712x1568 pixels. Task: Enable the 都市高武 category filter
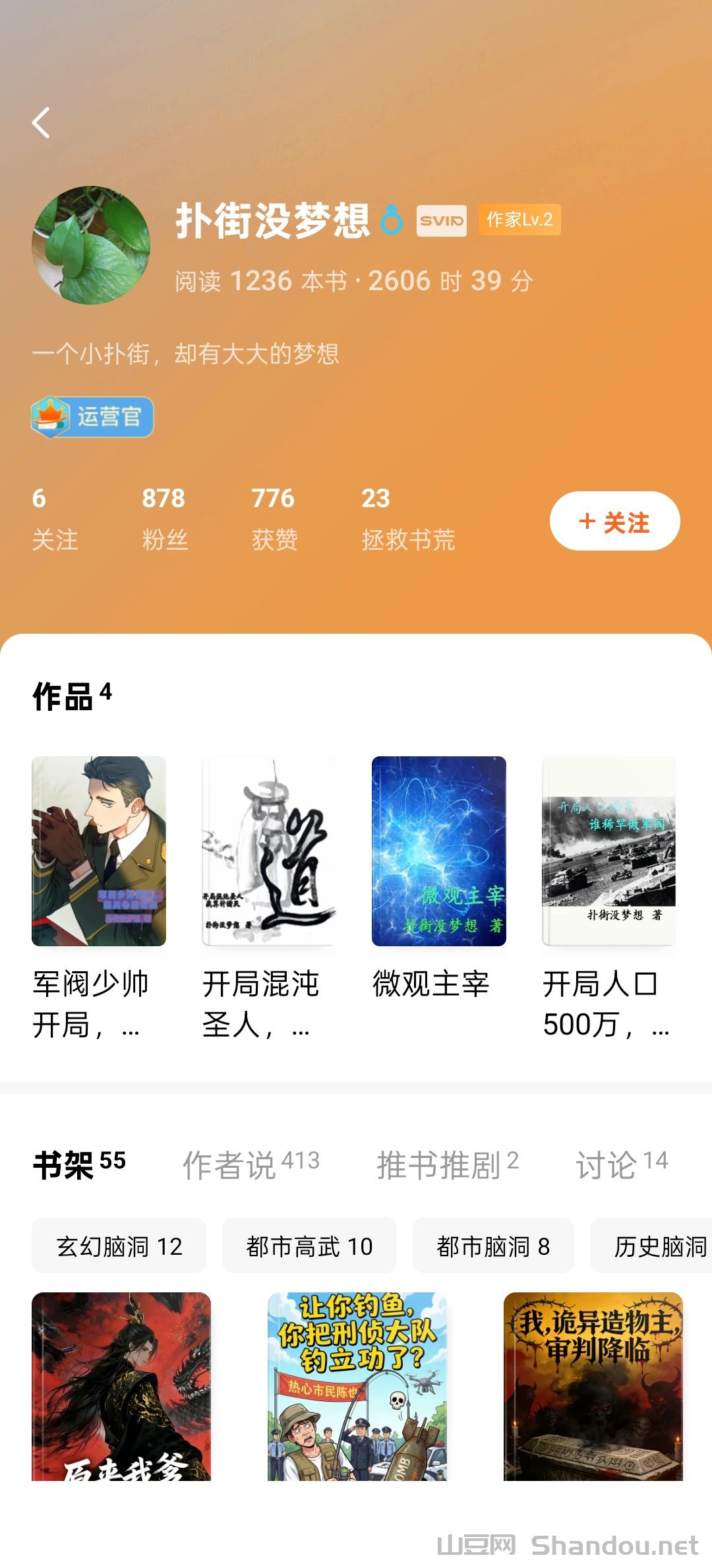coord(310,1246)
